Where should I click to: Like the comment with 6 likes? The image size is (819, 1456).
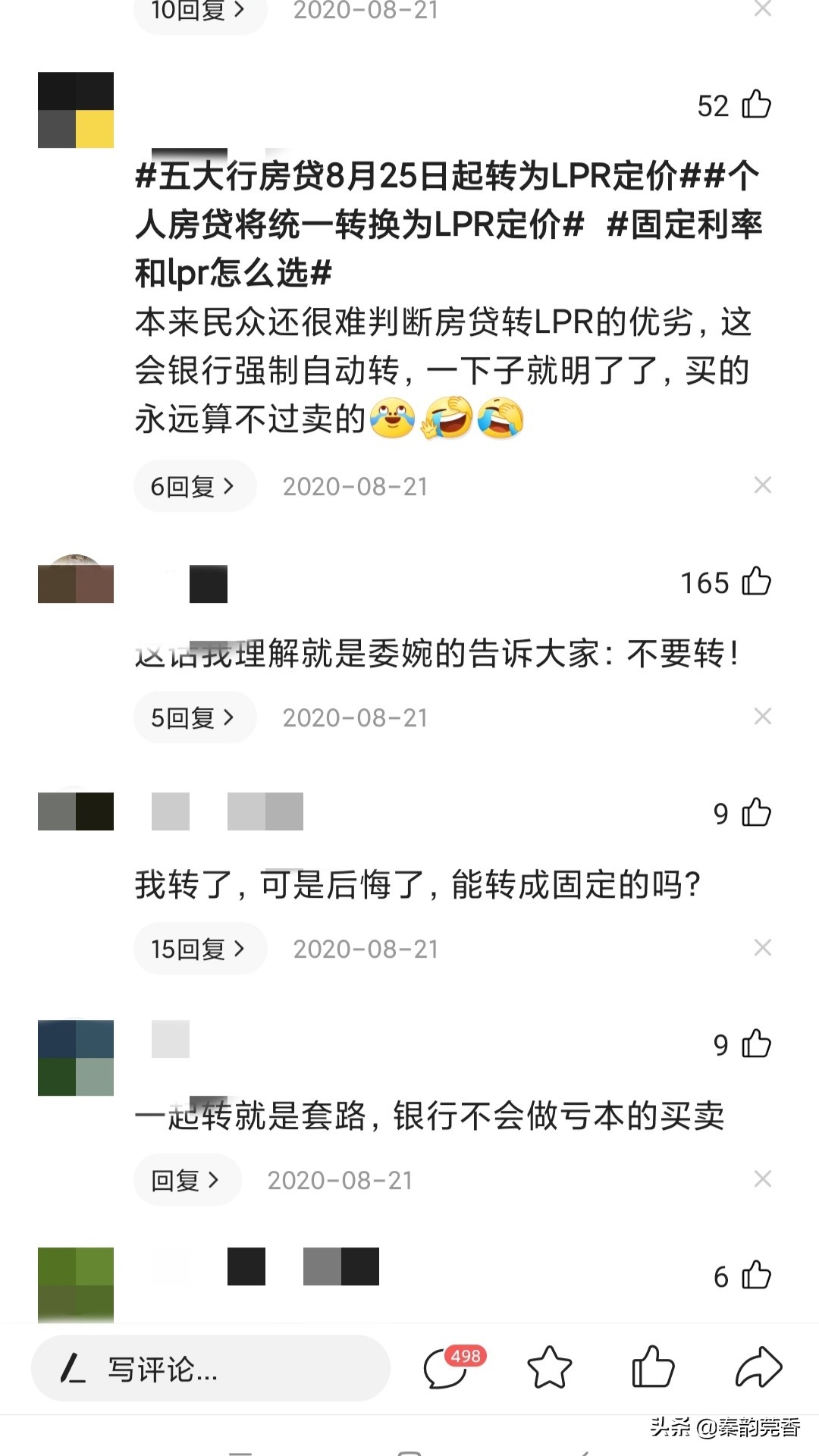click(756, 1276)
